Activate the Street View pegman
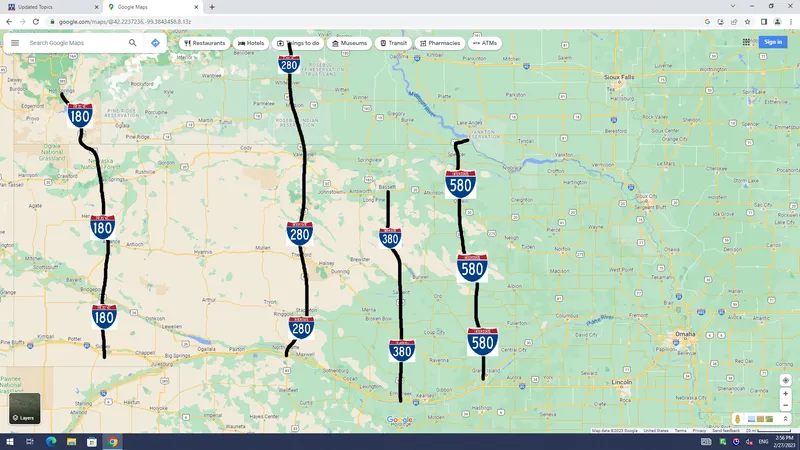Viewport: 800px width, 450px height. (738, 418)
